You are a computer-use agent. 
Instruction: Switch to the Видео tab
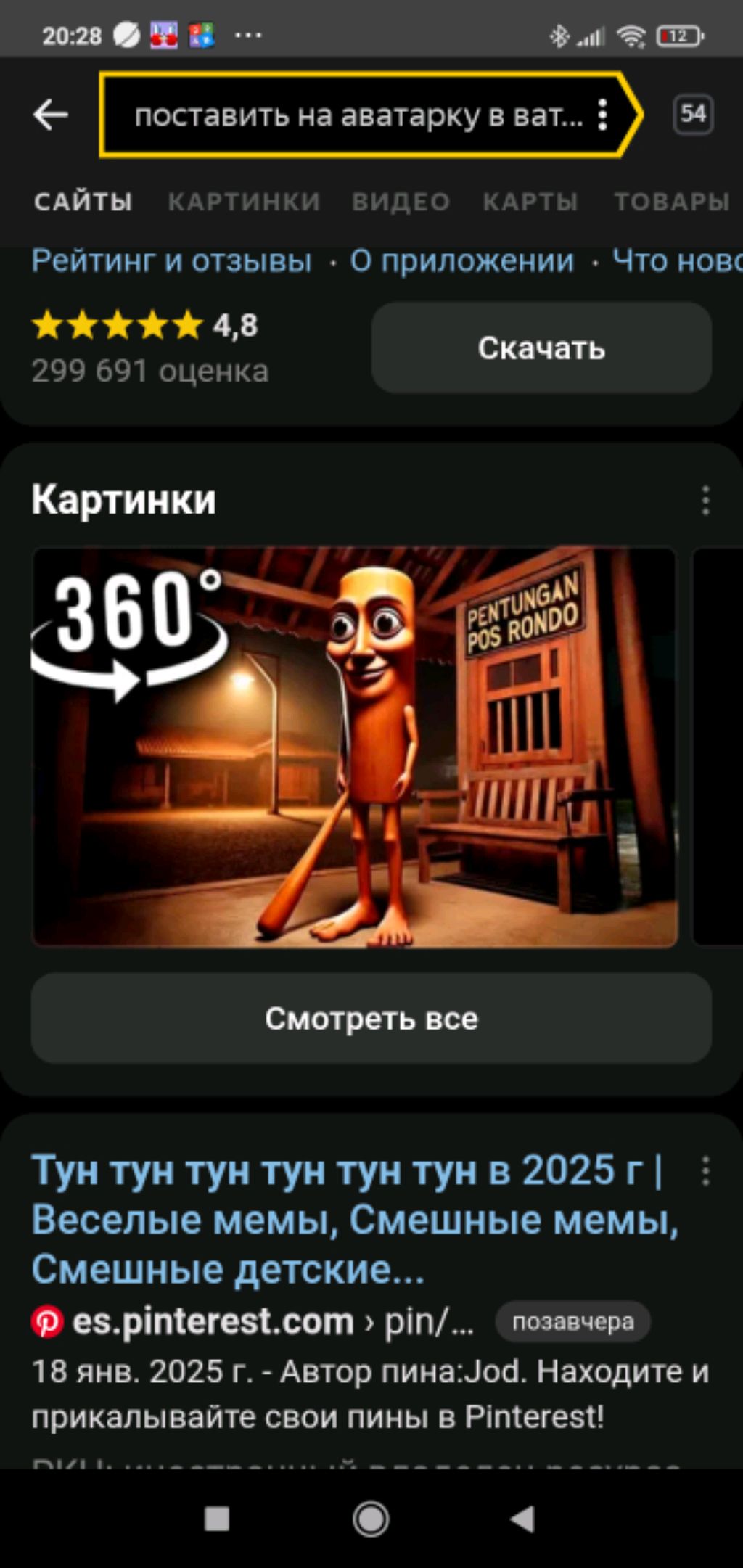point(401,202)
